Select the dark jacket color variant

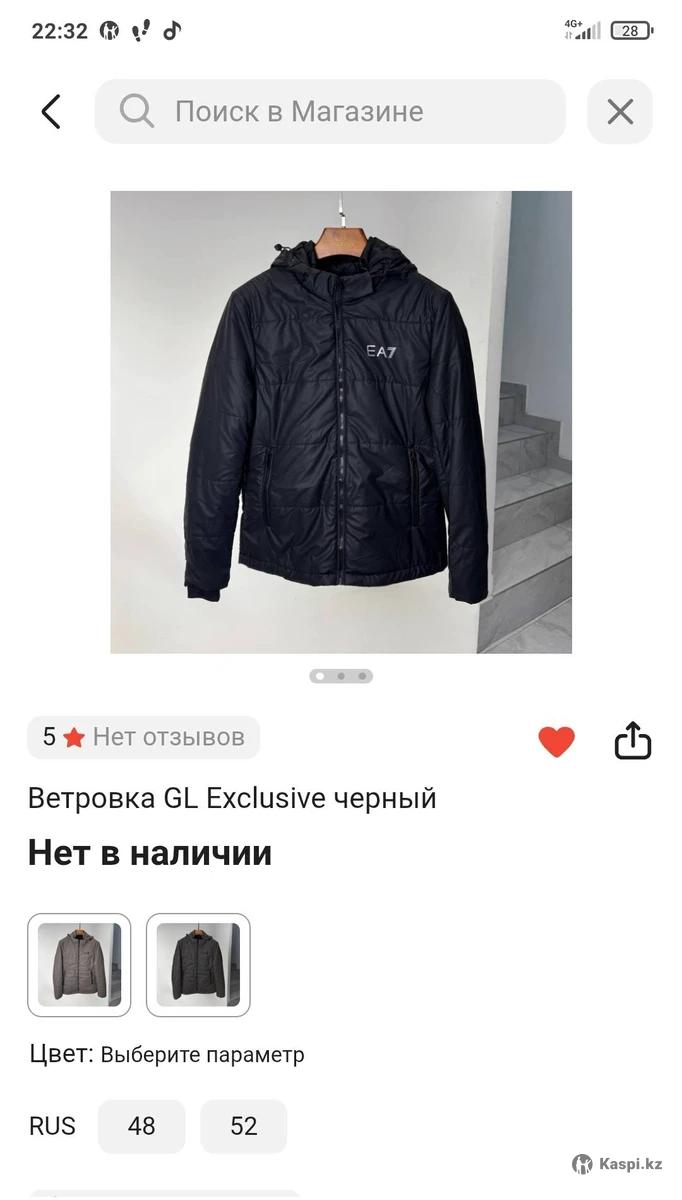coord(198,965)
